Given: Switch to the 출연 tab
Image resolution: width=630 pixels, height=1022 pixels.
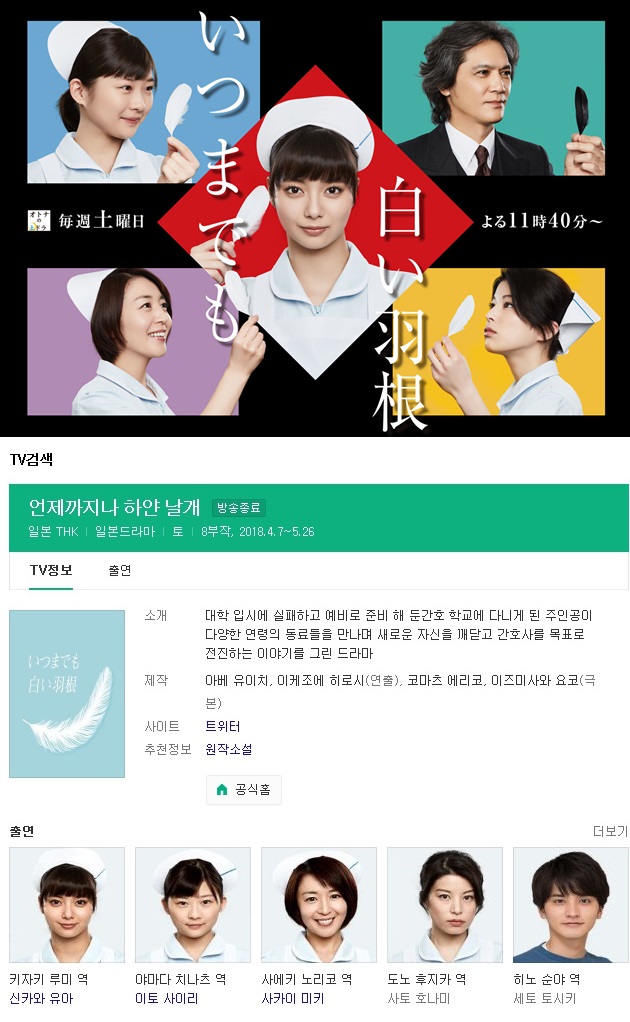Looking at the screenshot, I should coord(120,571).
